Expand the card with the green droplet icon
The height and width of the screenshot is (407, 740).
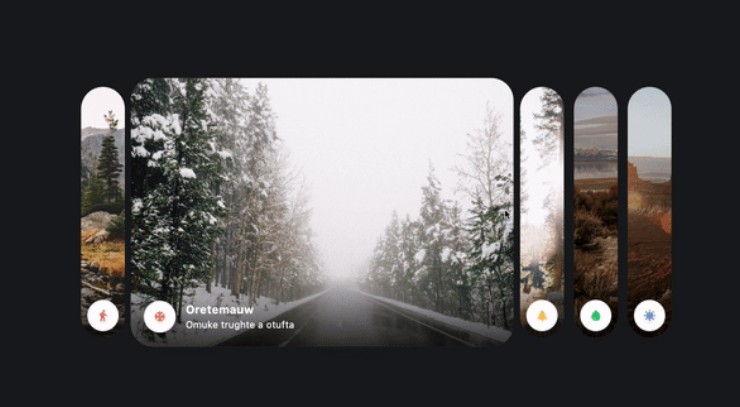point(596,210)
